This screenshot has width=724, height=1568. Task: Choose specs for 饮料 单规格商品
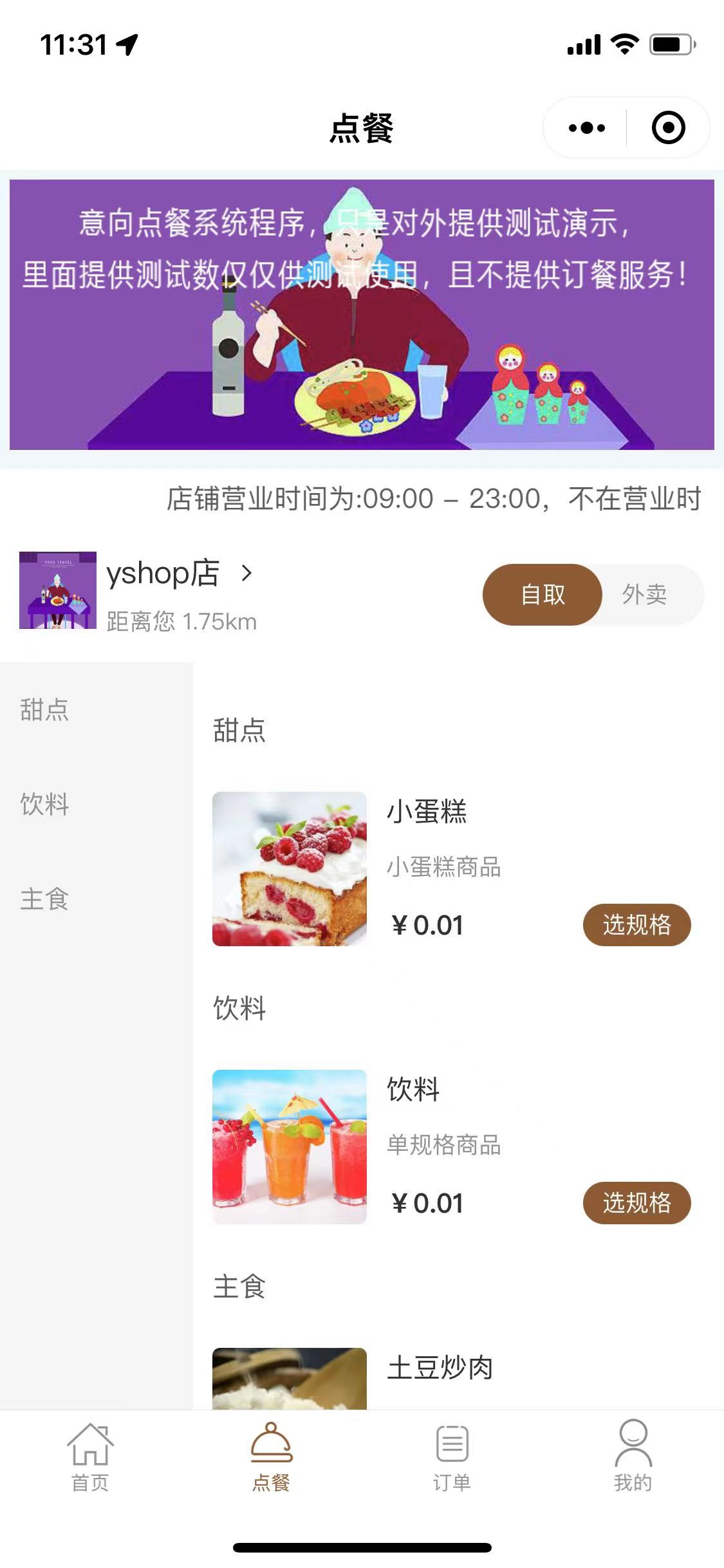(x=636, y=1202)
